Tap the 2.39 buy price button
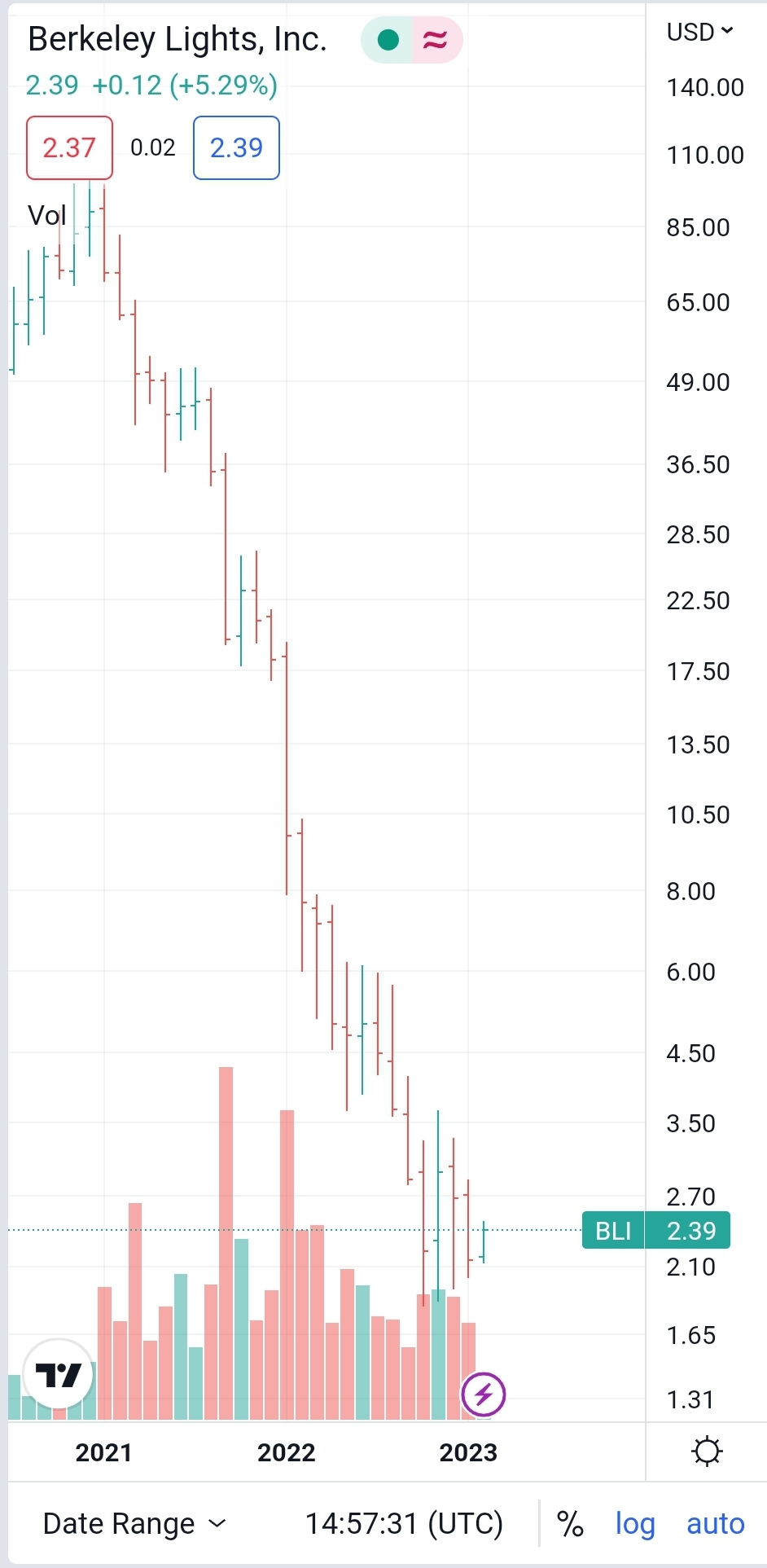Screen dimensions: 767x1568 point(236,147)
